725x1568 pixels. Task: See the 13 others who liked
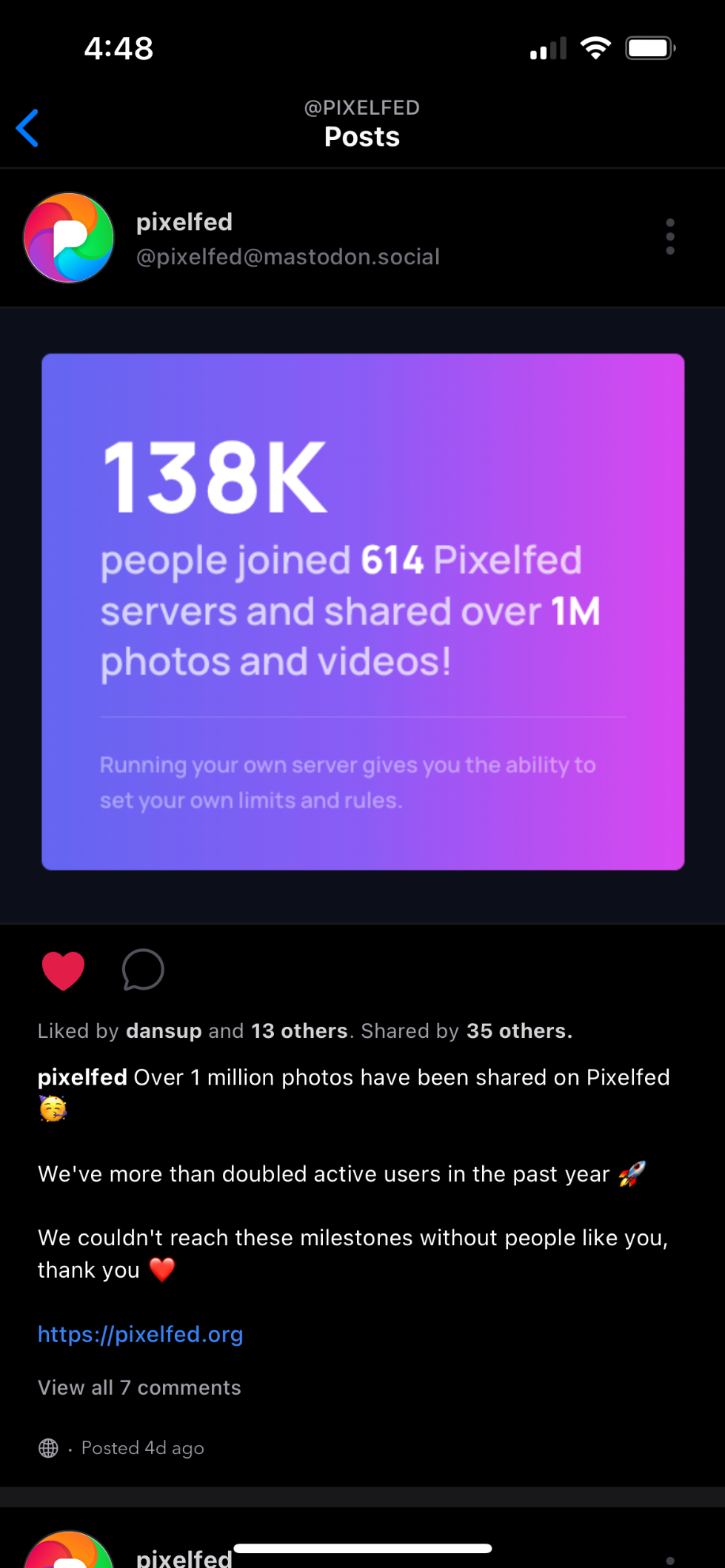[x=299, y=1031]
